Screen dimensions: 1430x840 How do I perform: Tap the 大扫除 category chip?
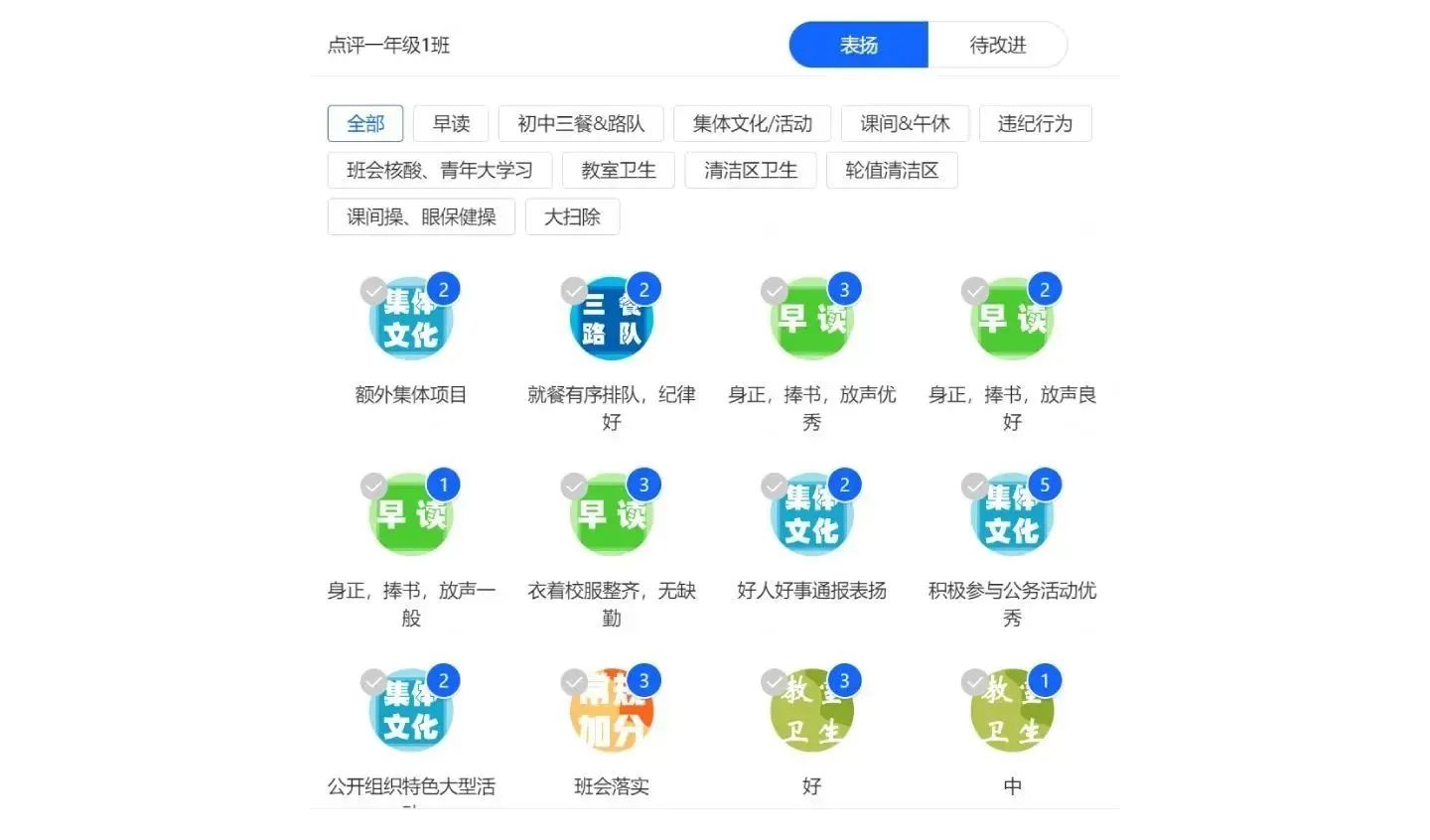[x=572, y=216]
